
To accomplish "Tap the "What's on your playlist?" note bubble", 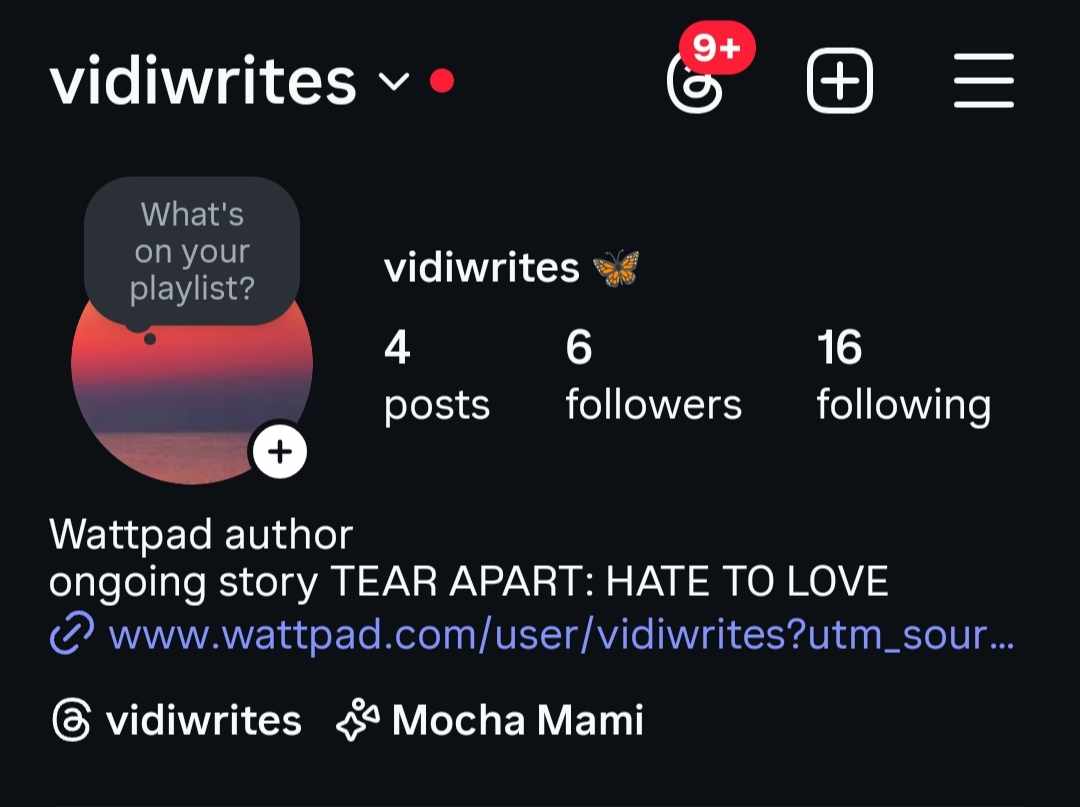I will pos(192,251).
